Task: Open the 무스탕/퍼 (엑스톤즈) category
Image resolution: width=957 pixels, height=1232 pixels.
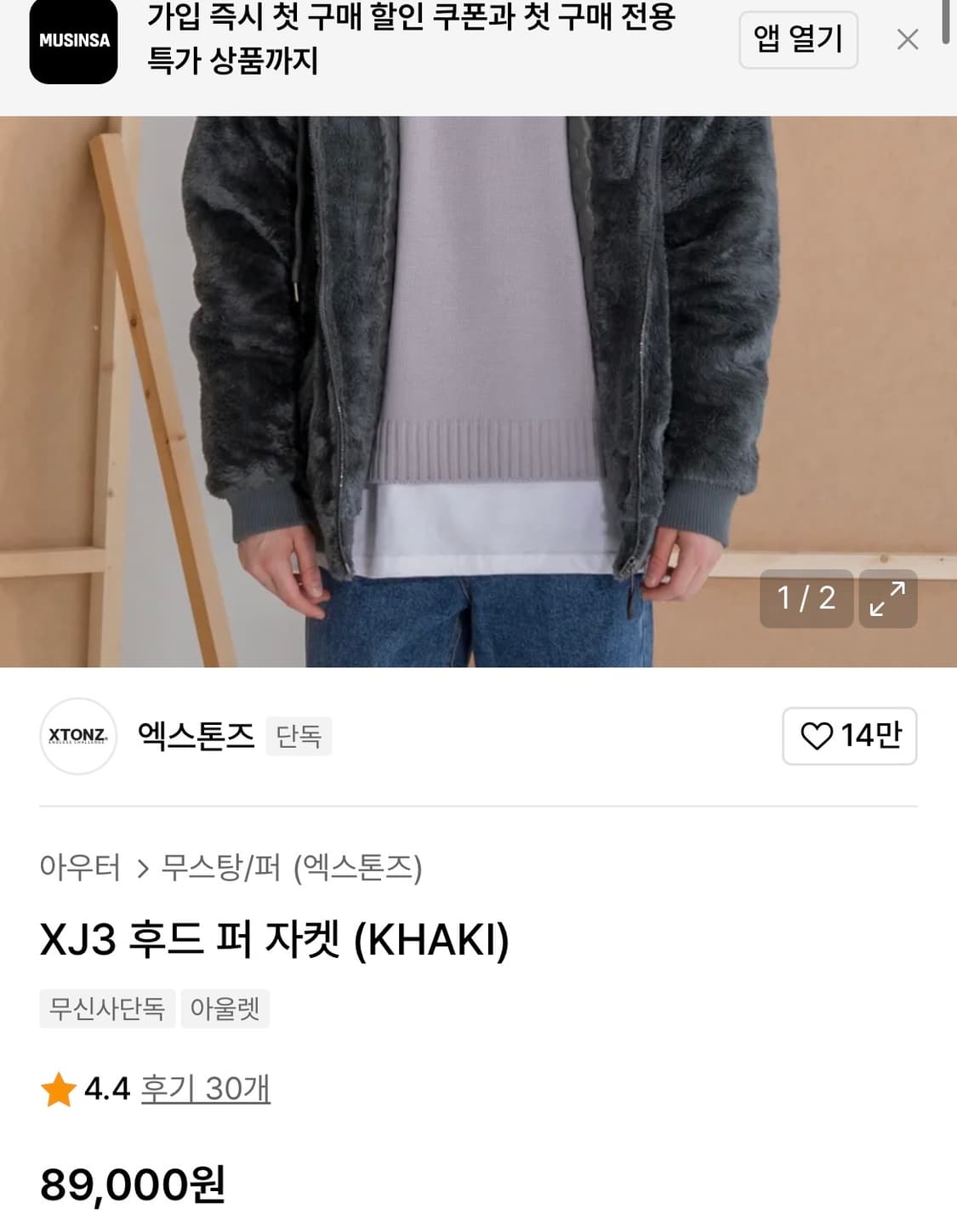Action: click(295, 868)
